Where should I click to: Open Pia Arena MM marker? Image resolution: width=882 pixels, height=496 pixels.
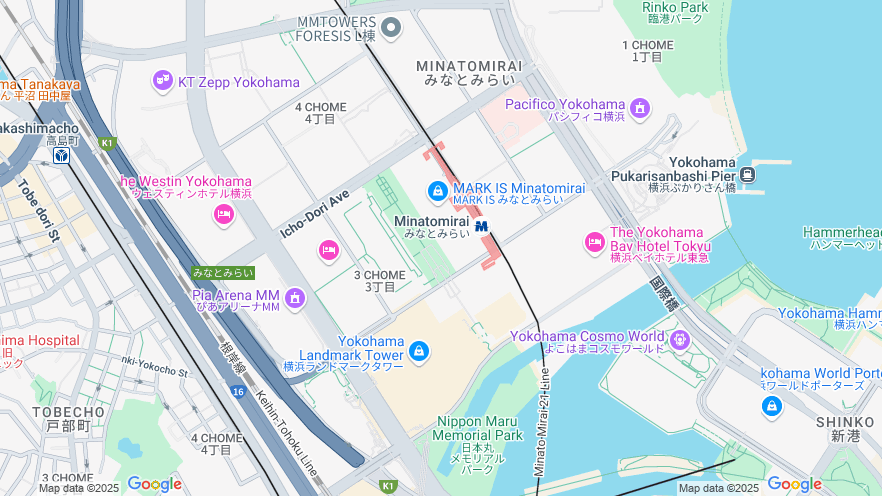[295, 298]
